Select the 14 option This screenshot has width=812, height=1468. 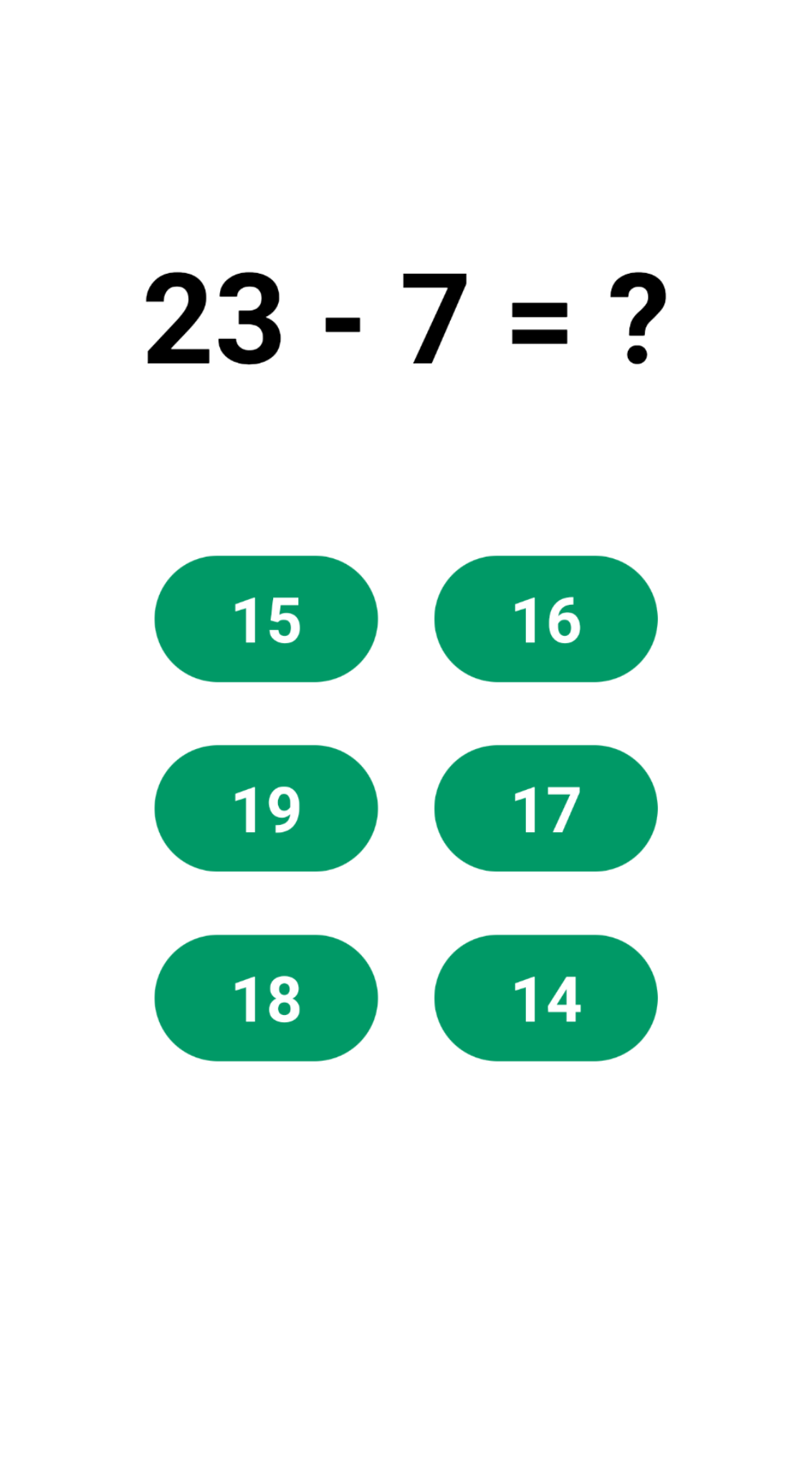(545, 998)
